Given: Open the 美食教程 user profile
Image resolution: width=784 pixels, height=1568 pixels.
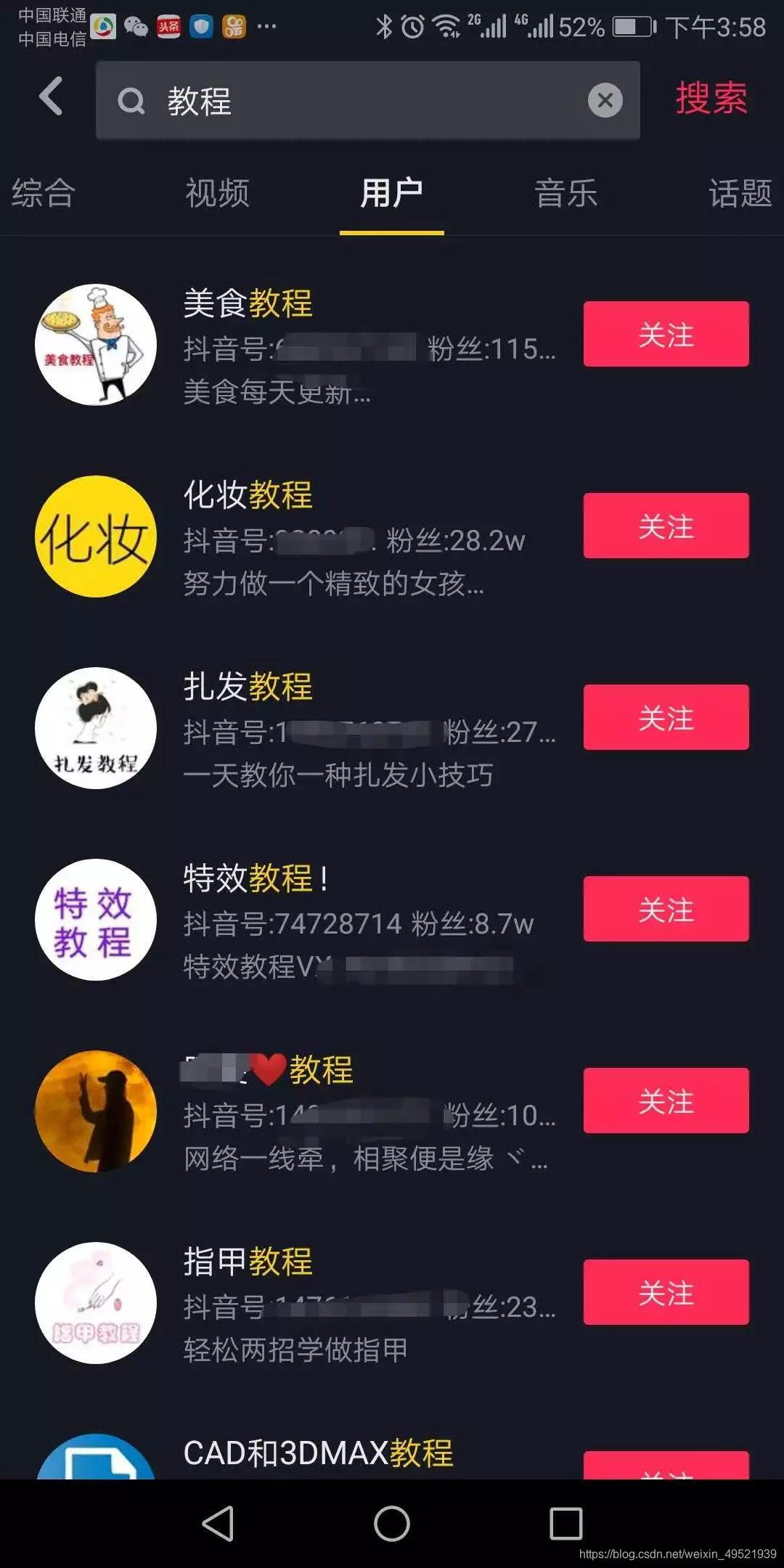Looking at the screenshot, I should [247, 303].
